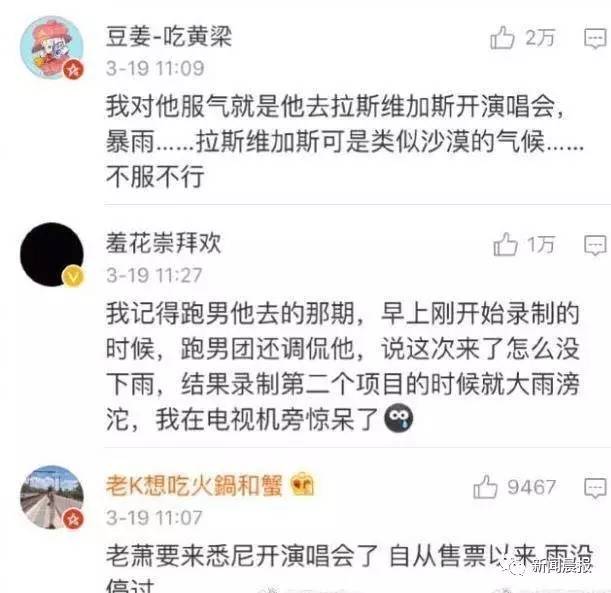Open 豆姜-吃黄粱's profile avatar

52,48
